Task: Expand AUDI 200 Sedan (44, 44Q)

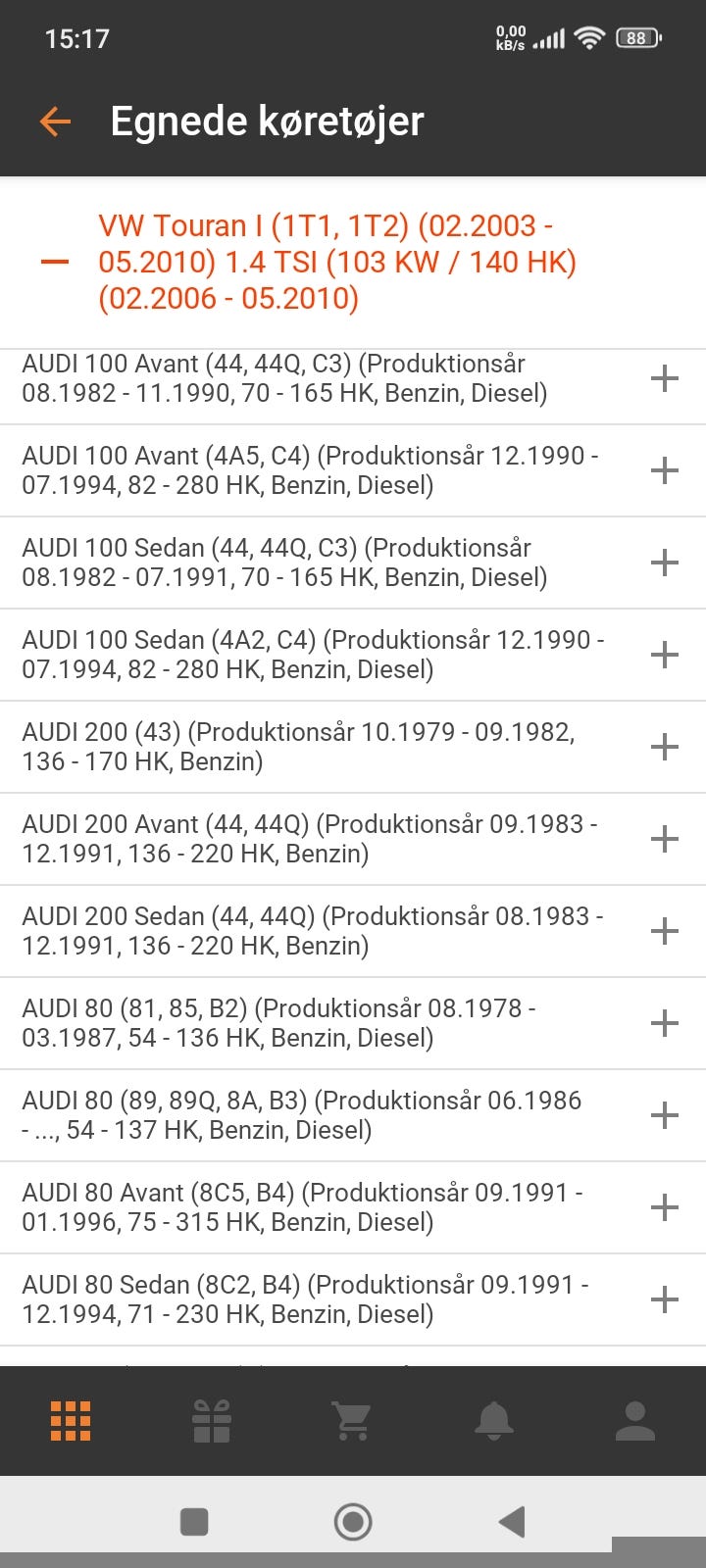Action: 664,931
